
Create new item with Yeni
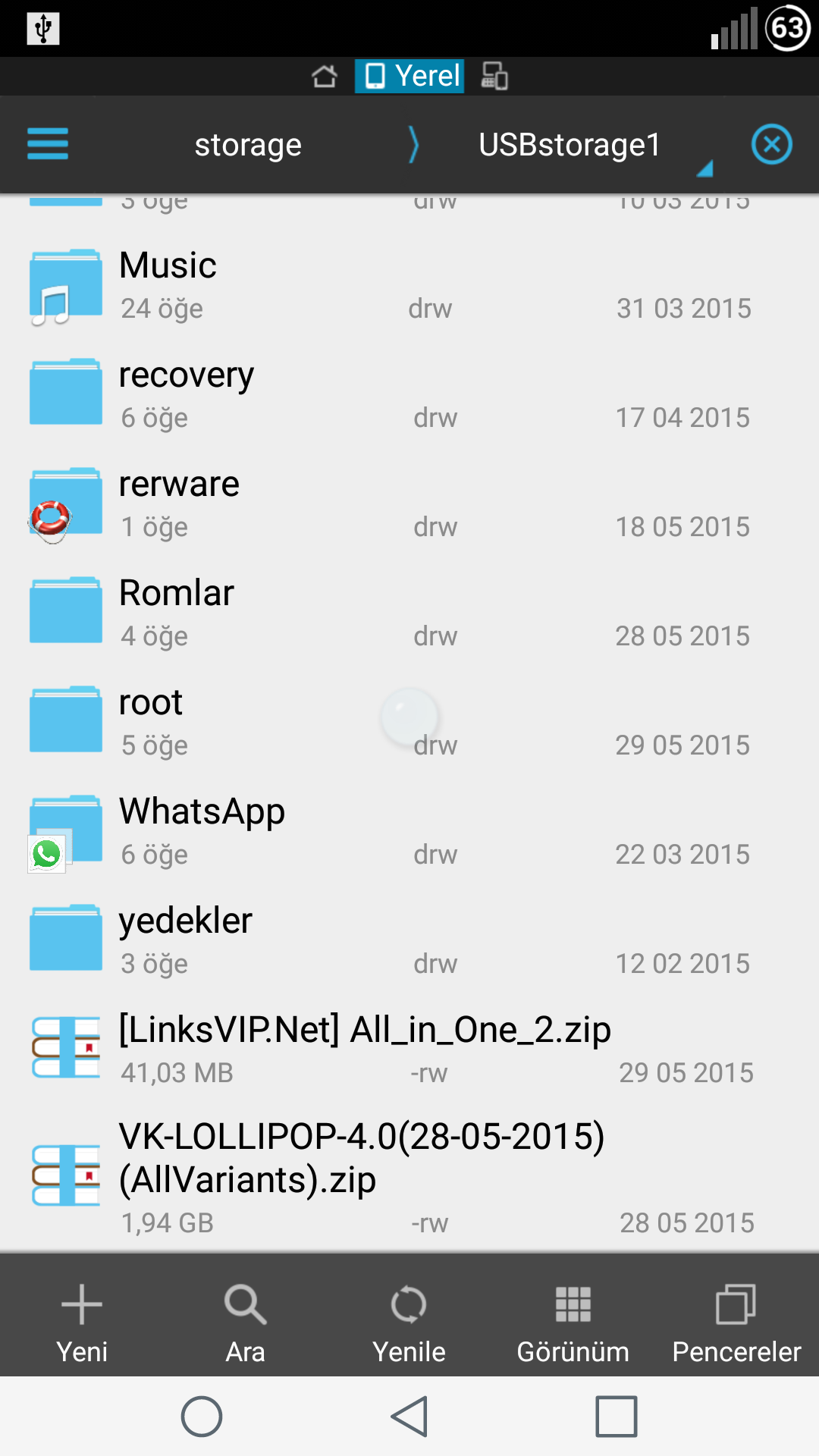[82, 1323]
